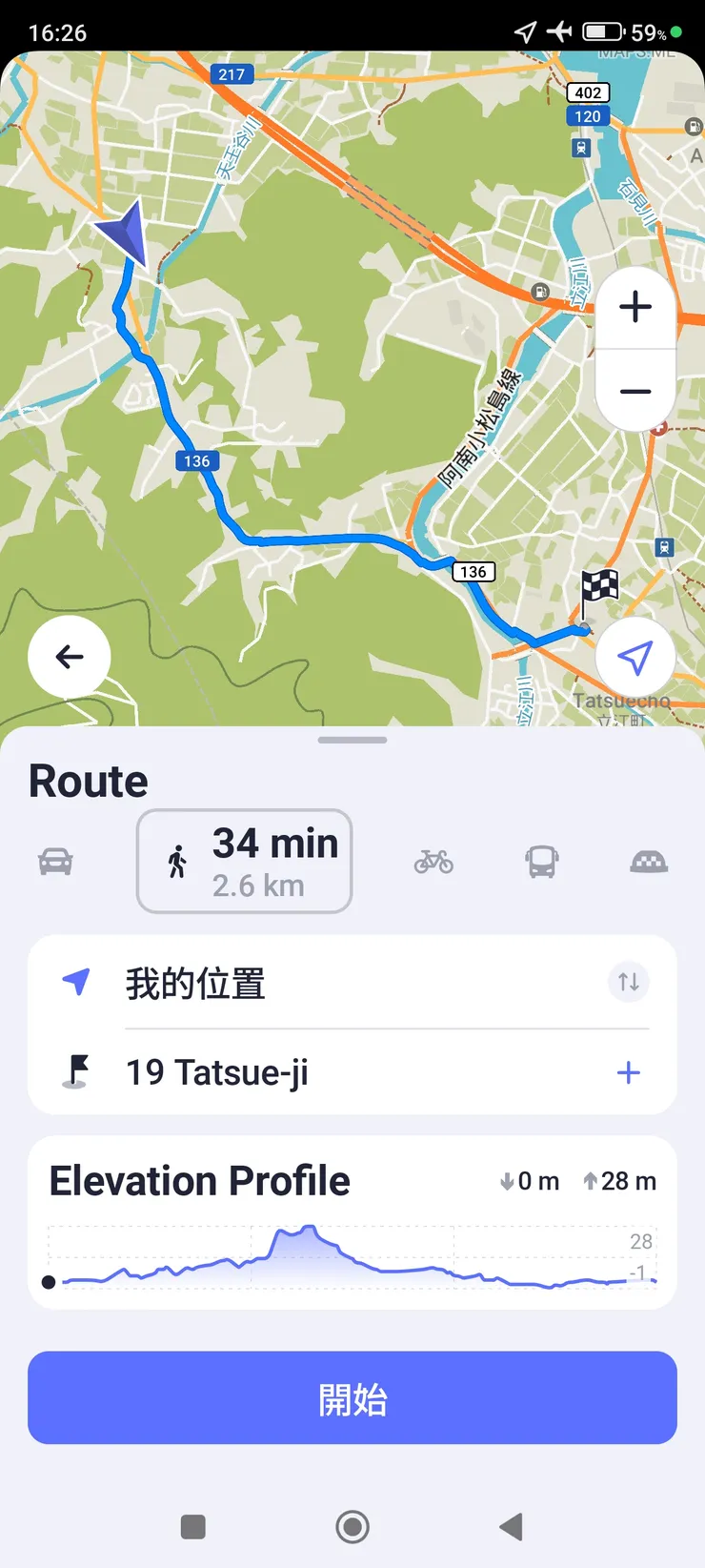Image resolution: width=705 pixels, height=1568 pixels.
Task: Tap the start dot on the Elevation Profile
Action: [x=49, y=1281]
